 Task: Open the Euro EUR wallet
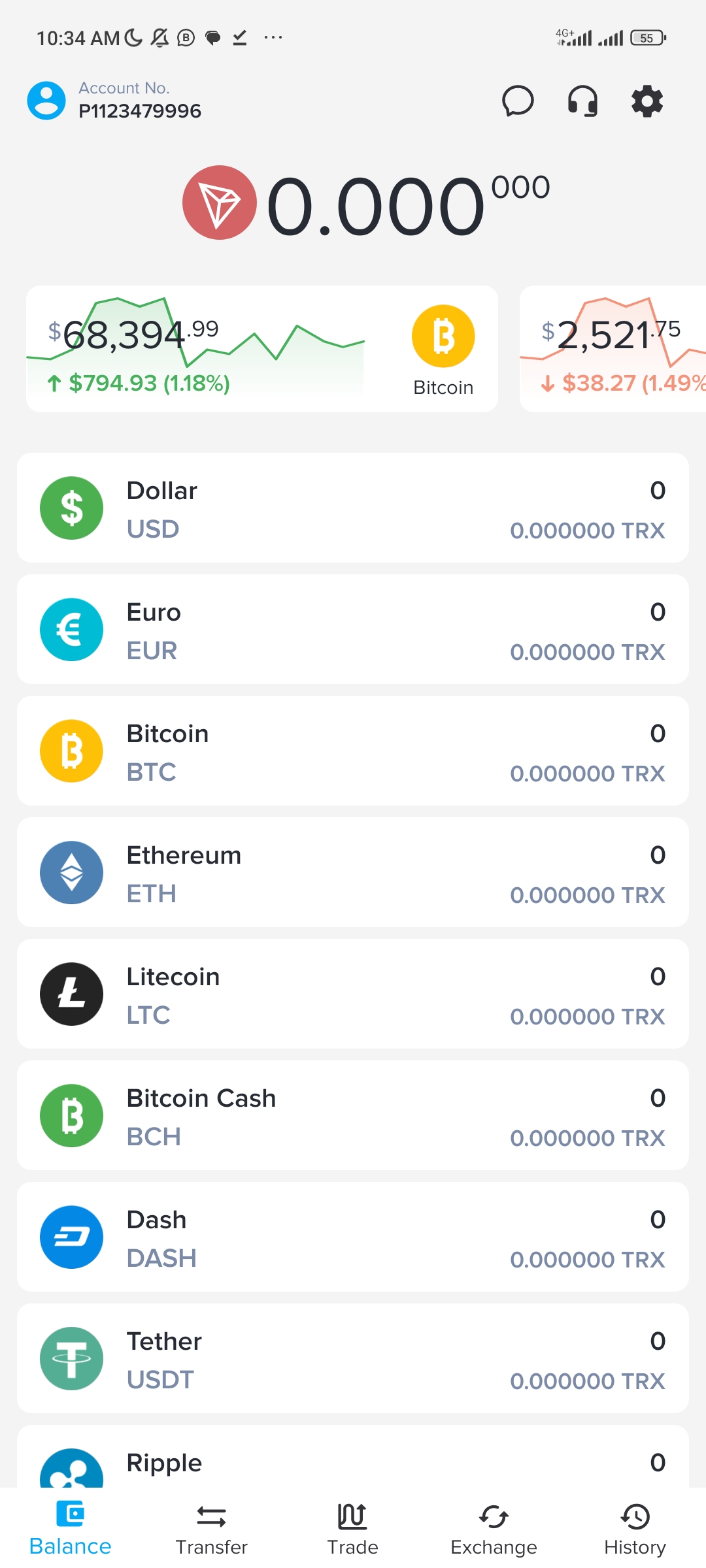click(x=353, y=629)
